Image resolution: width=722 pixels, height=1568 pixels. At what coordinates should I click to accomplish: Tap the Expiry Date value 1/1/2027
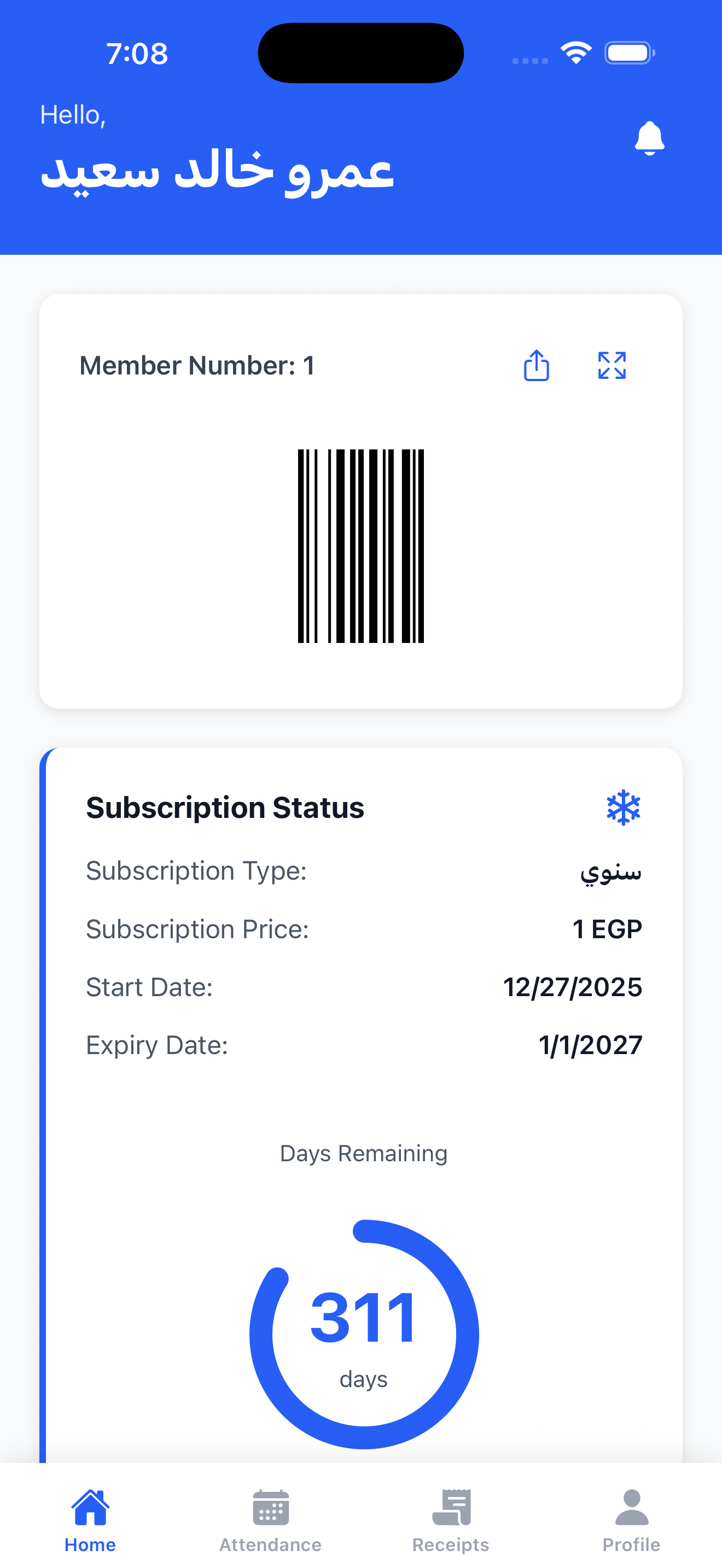click(x=589, y=1045)
